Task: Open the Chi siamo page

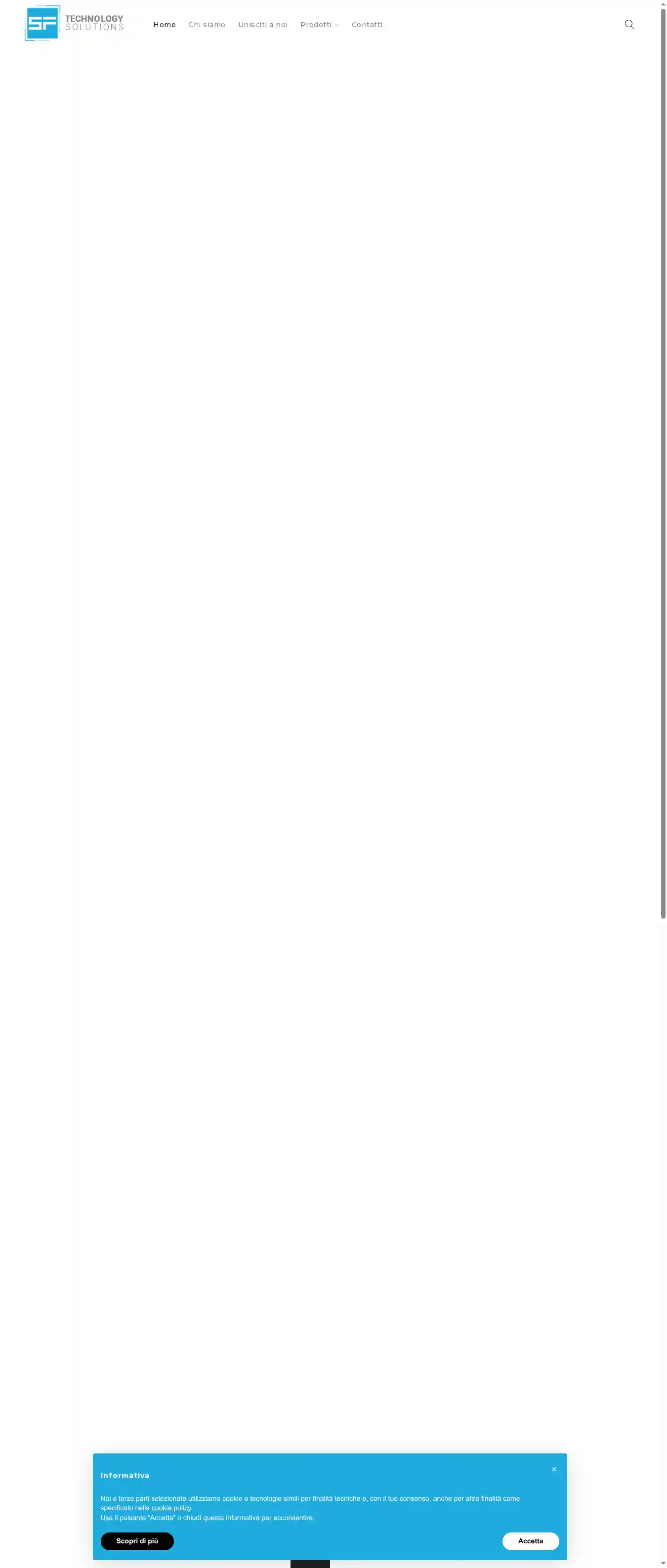Action: pyautogui.click(x=207, y=25)
